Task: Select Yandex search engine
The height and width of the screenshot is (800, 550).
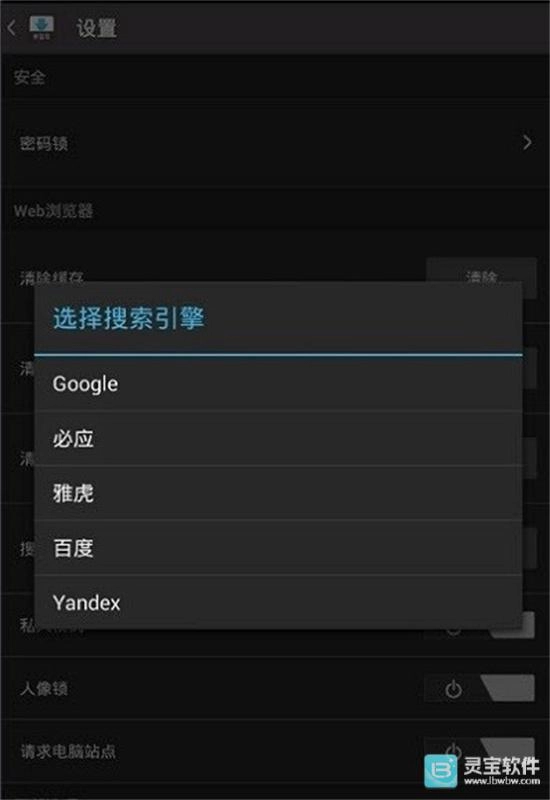Action: point(279,602)
